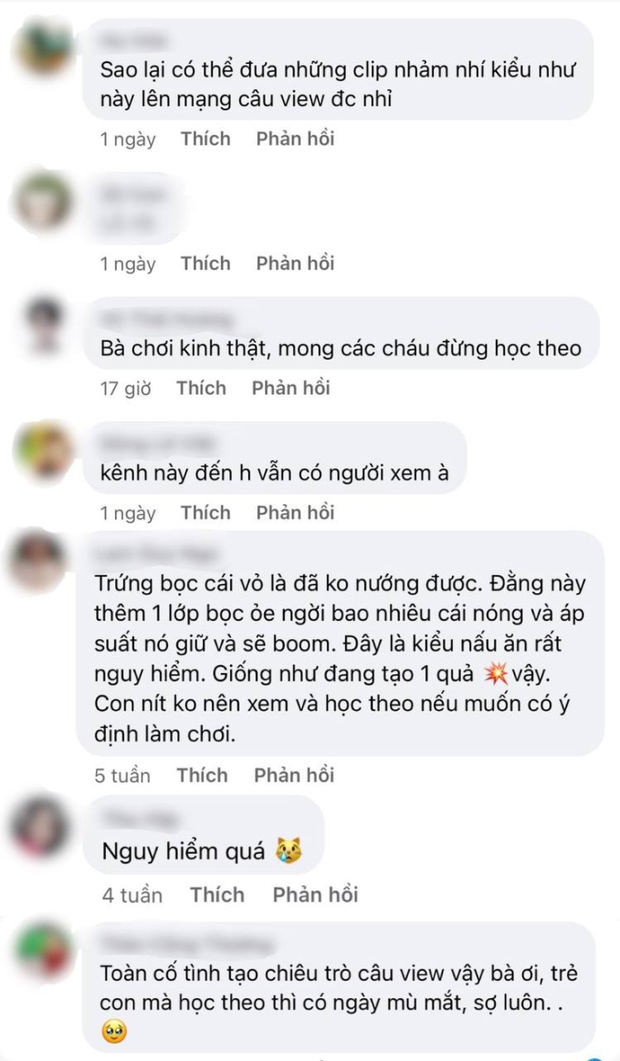Screen dimensions: 620x1061
Task: Like the 'Nguy hiểm quá' comment
Action: [217, 895]
